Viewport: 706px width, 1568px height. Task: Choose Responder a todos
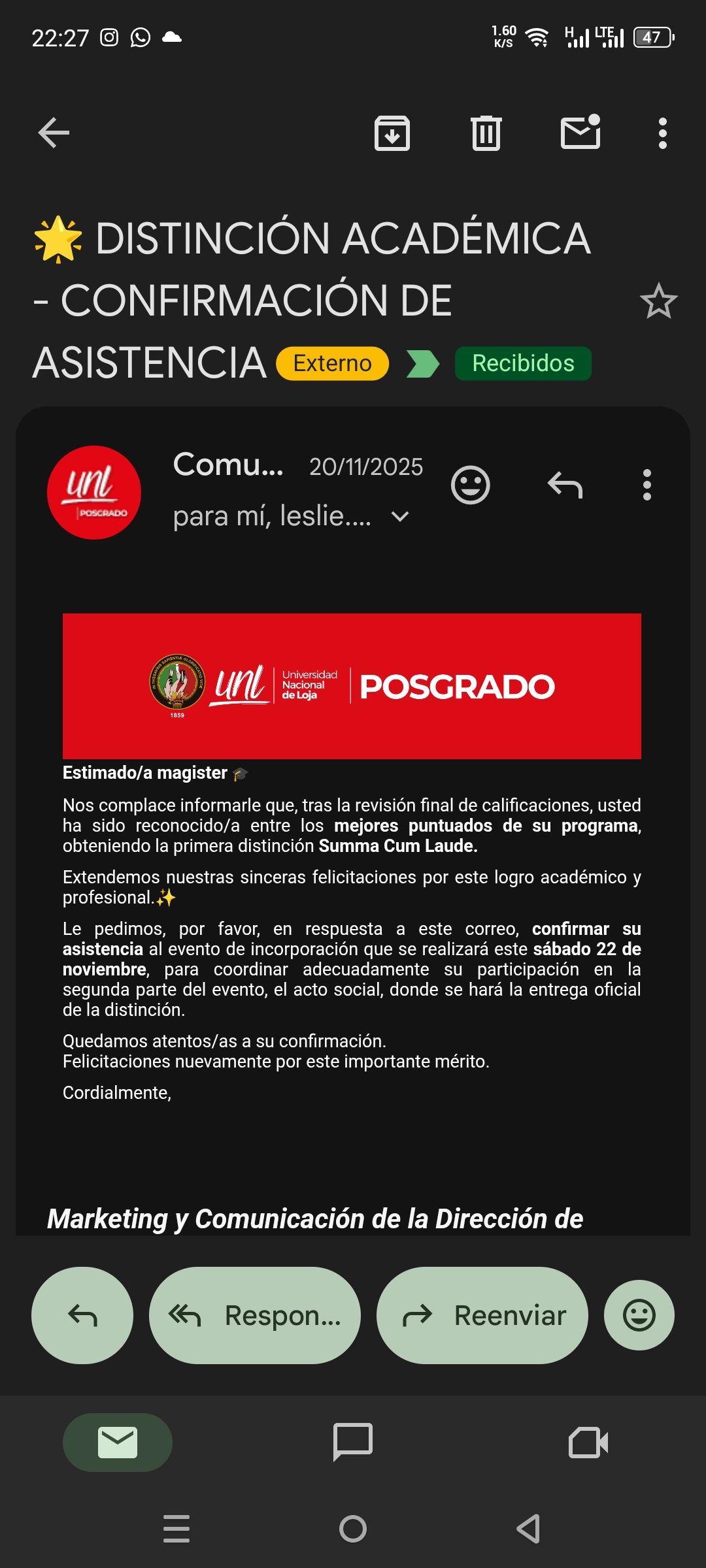(x=255, y=1315)
